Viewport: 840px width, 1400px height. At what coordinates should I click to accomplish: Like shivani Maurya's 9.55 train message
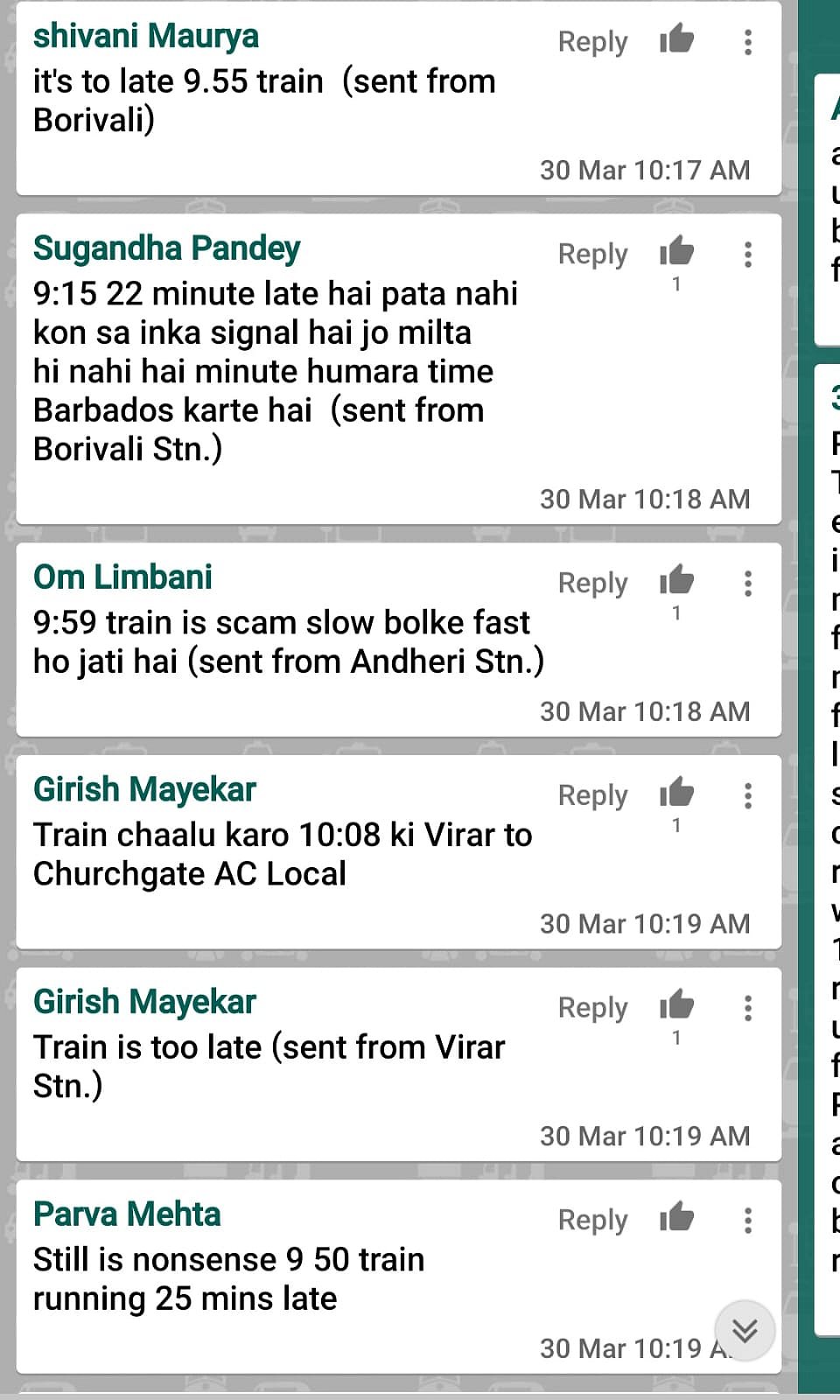pyautogui.click(x=676, y=40)
